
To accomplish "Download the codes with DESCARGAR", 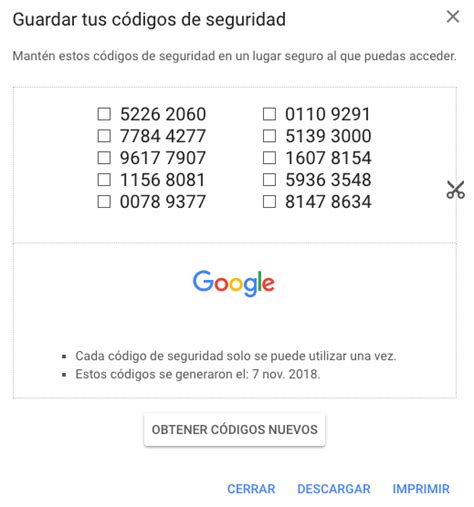I will click(x=334, y=489).
